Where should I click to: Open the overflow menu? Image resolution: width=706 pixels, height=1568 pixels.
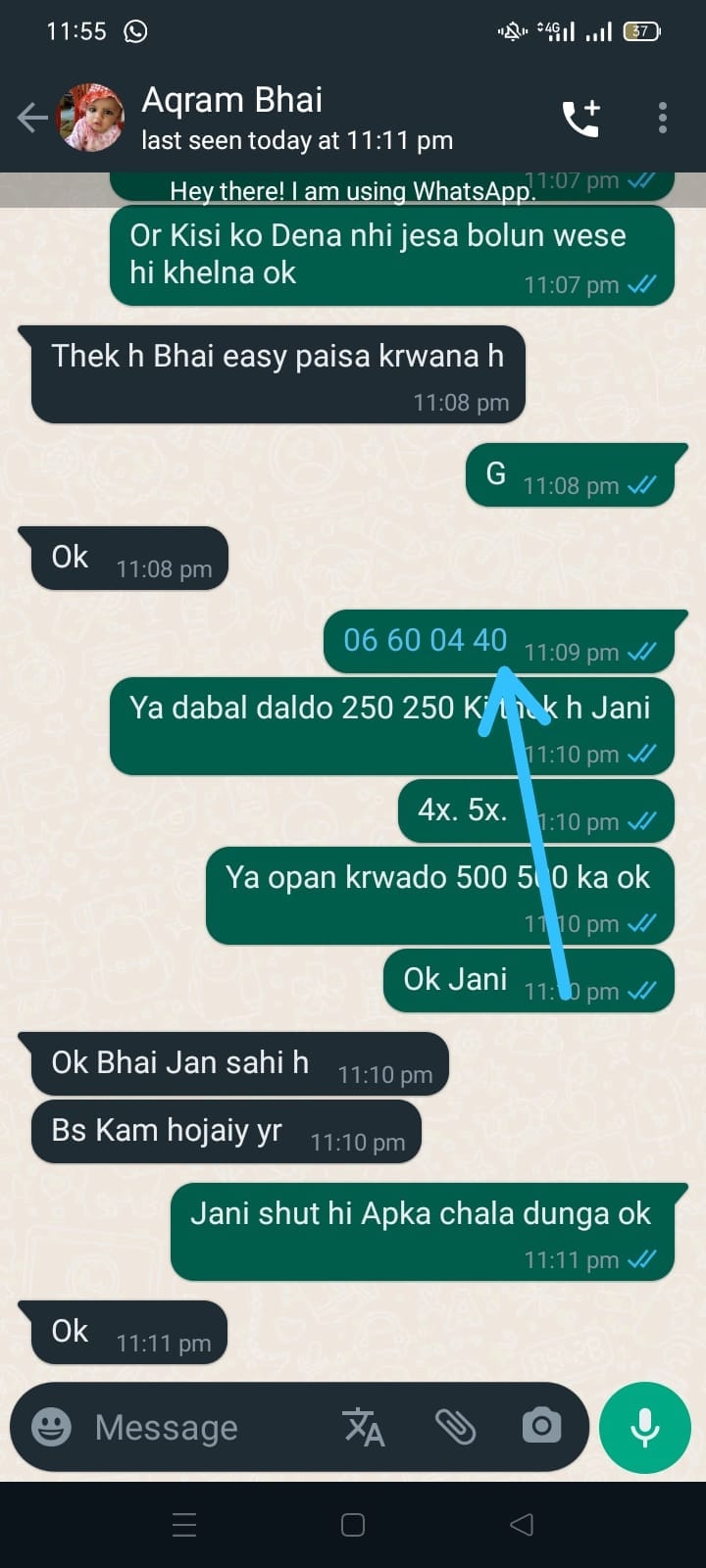pos(663,119)
